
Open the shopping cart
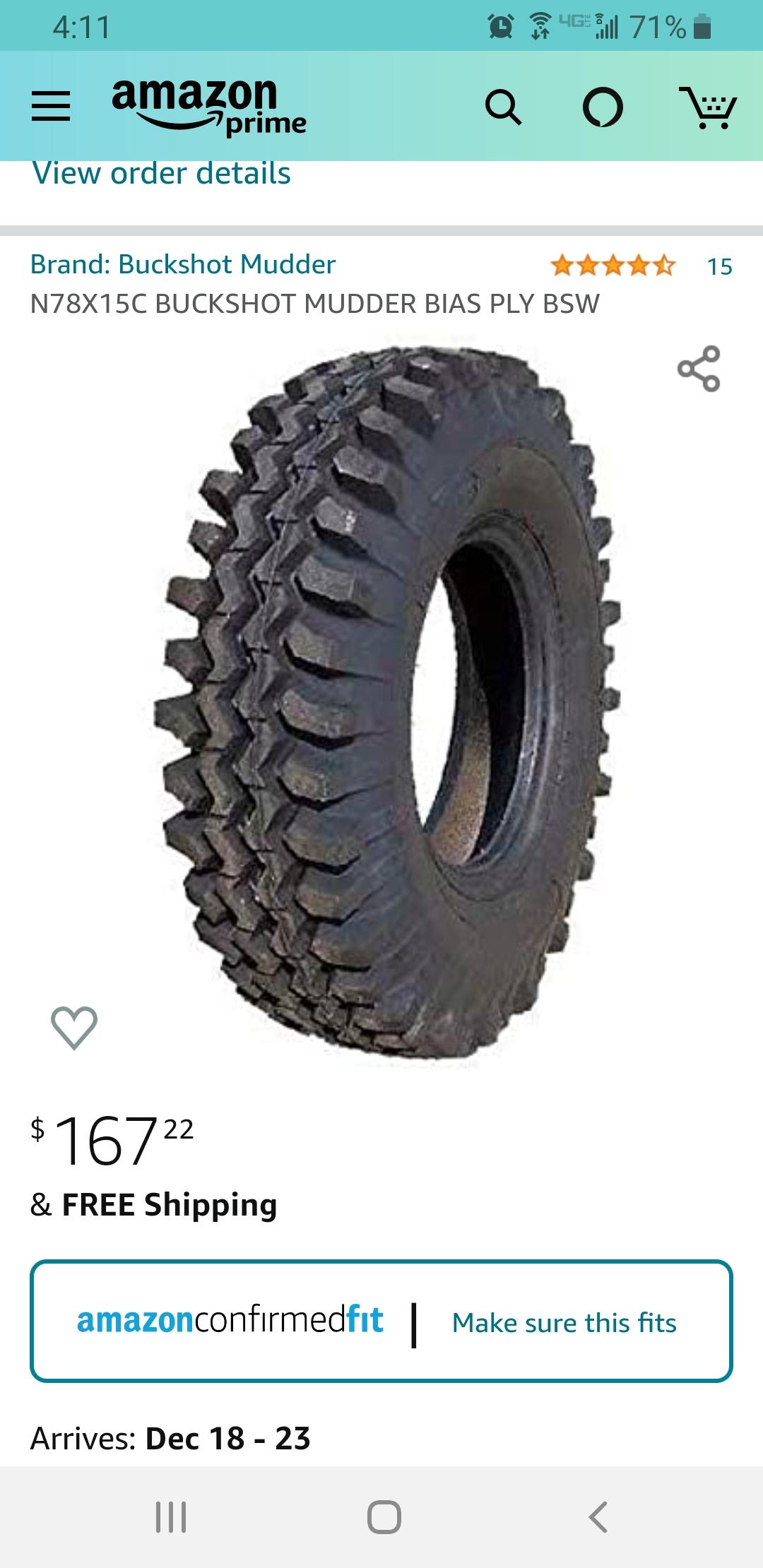(707, 107)
